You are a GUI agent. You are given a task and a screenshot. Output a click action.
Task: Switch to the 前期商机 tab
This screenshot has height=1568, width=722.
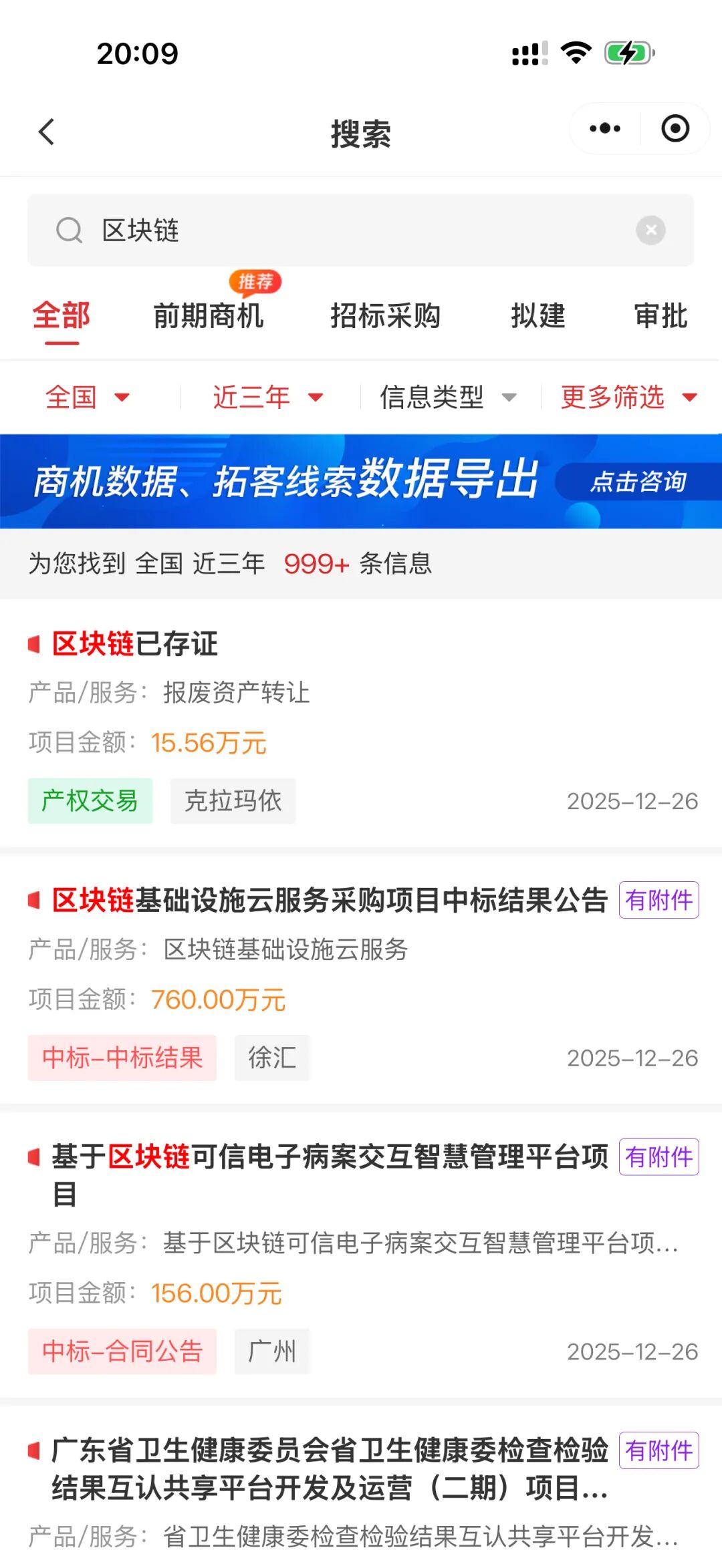coord(209,315)
